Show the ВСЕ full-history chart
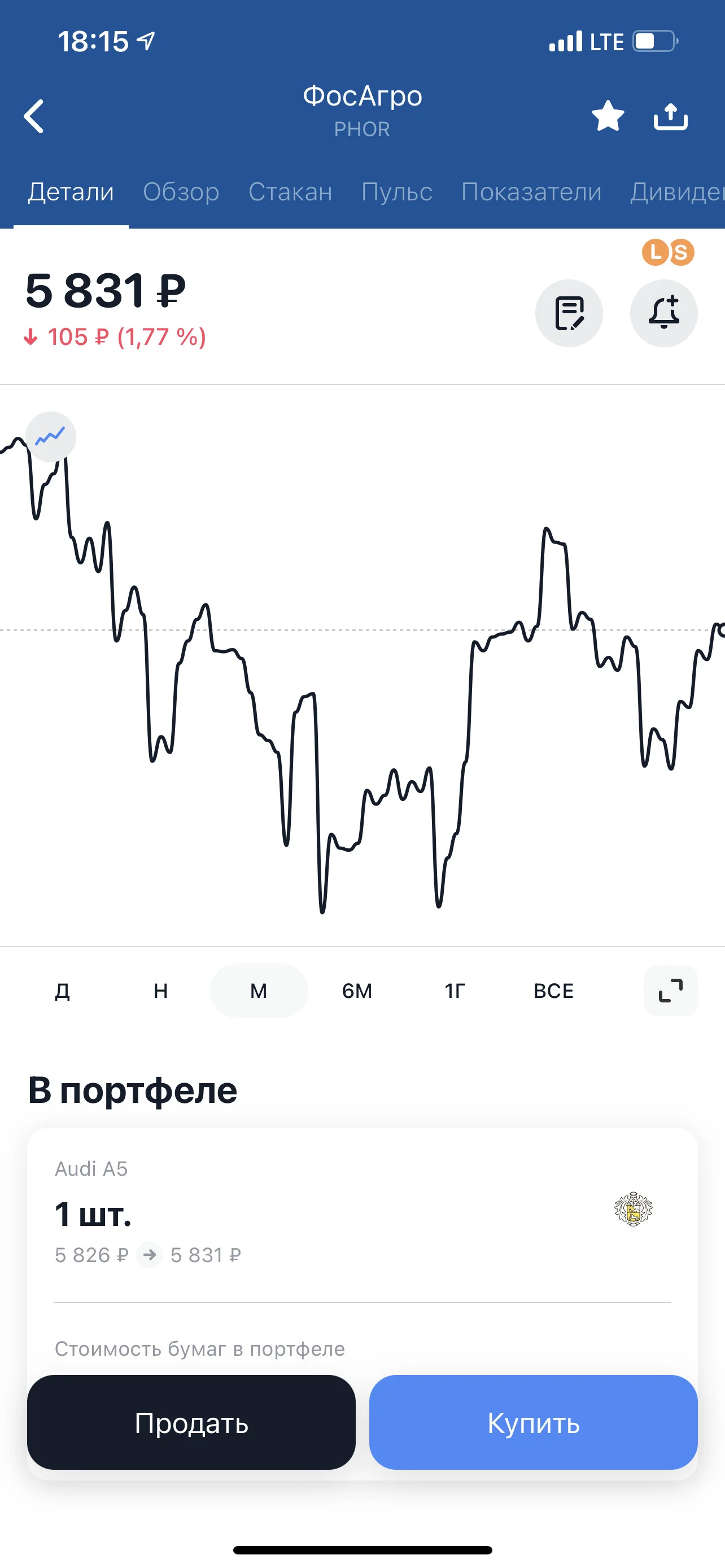The width and height of the screenshot is (725, 1568). click(x=553, y=991)
